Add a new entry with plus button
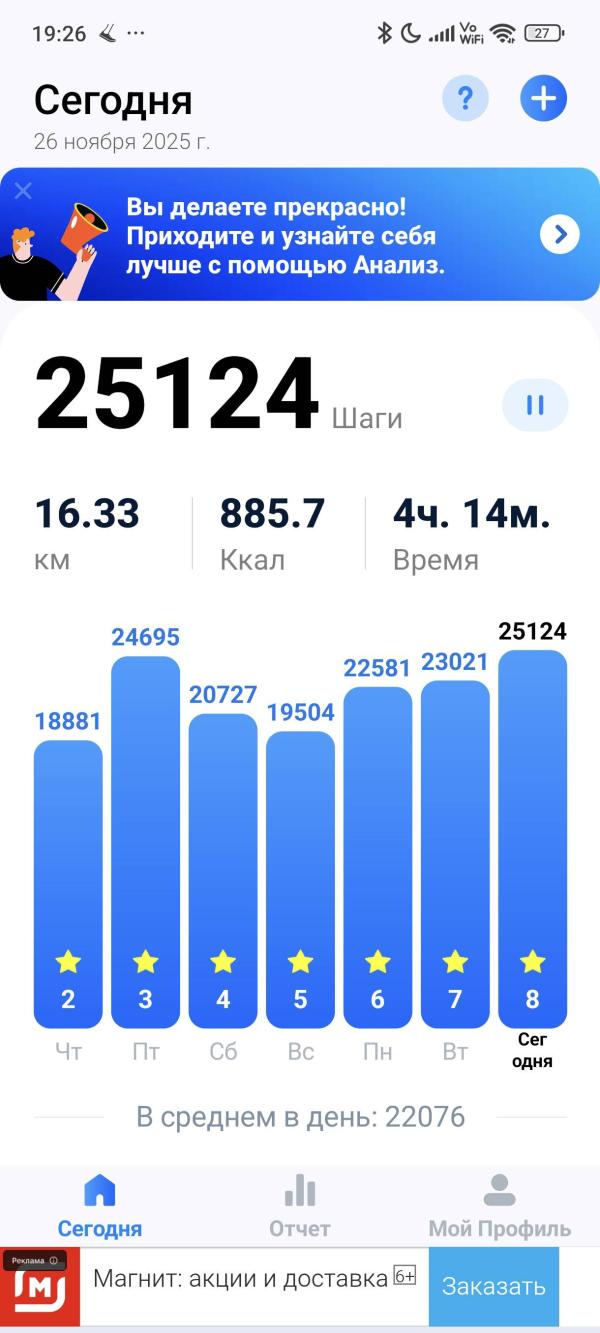Viewport: 600px width, 1333px height. pos(543,98)
